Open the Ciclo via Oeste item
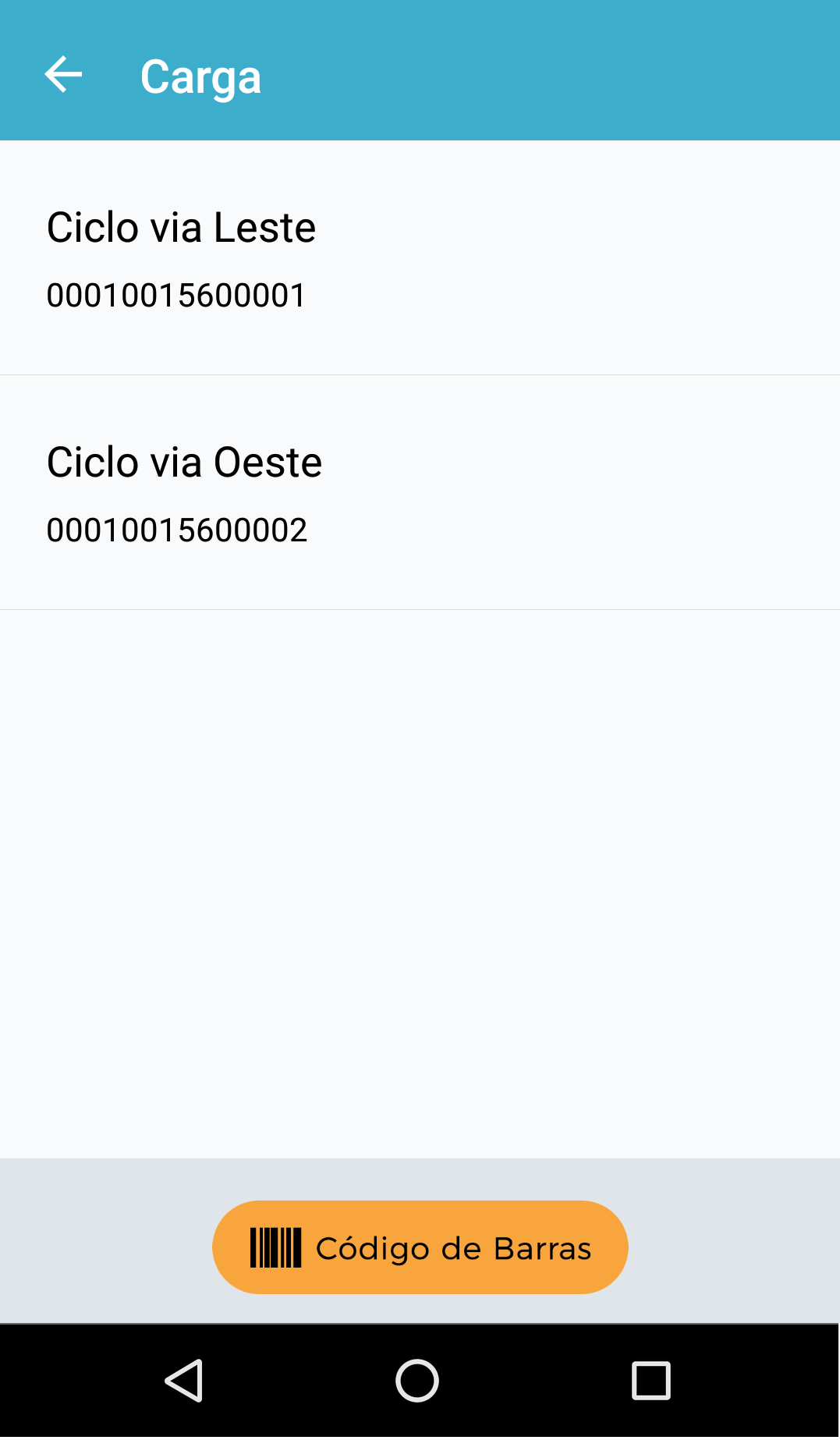The image size is (840, 1440). pyautogui.click(x=420, y=493)
